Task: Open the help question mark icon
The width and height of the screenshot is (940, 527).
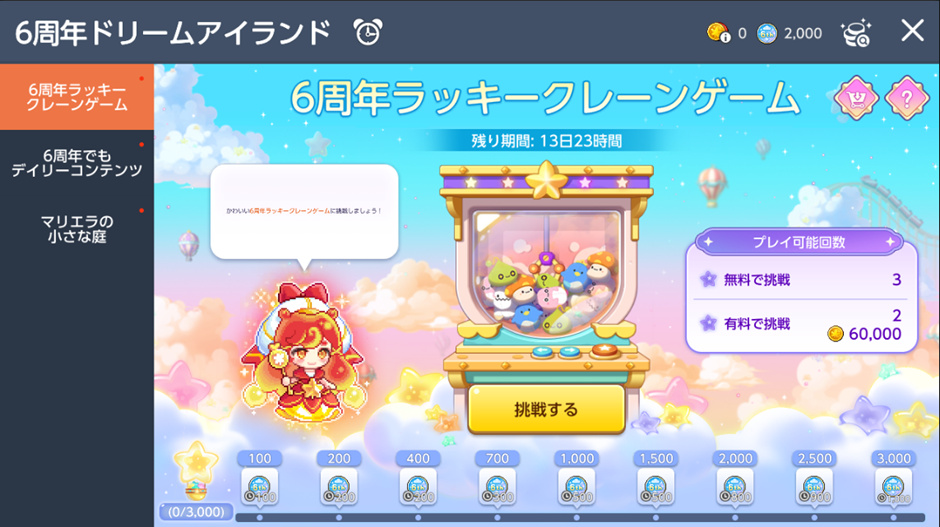Action: pyautogui.click(x=907, y=98)
